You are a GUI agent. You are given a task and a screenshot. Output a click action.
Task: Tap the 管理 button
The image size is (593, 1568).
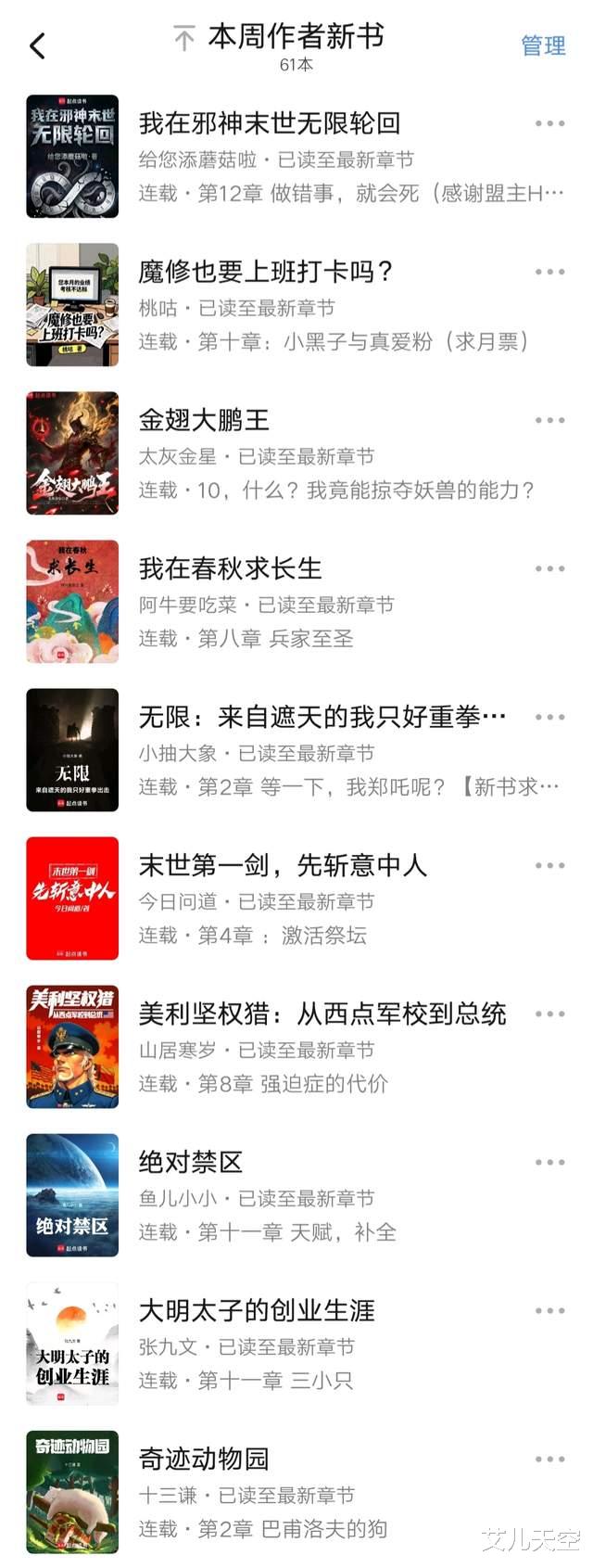543,45
